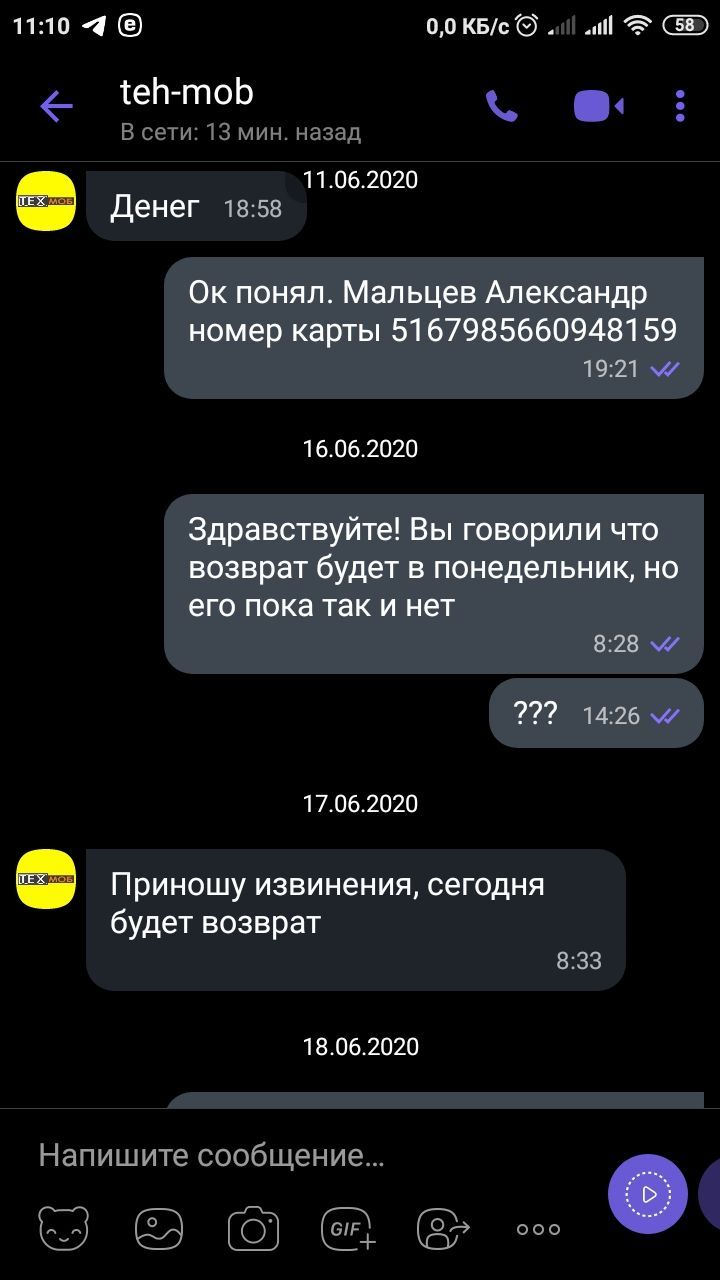Open the GIF creator

[x=347, y=1229]
